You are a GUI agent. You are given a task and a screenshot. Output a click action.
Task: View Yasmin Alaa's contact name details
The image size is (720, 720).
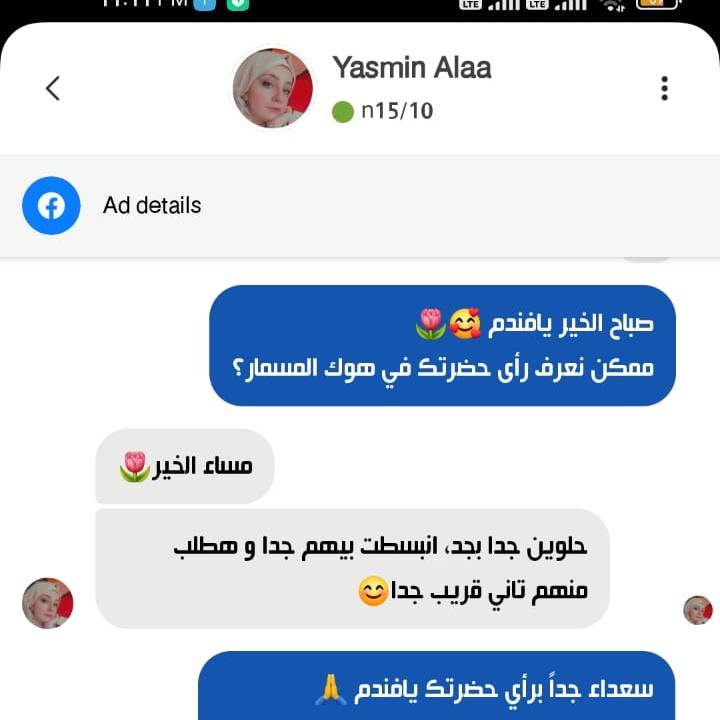coord(411,68)
